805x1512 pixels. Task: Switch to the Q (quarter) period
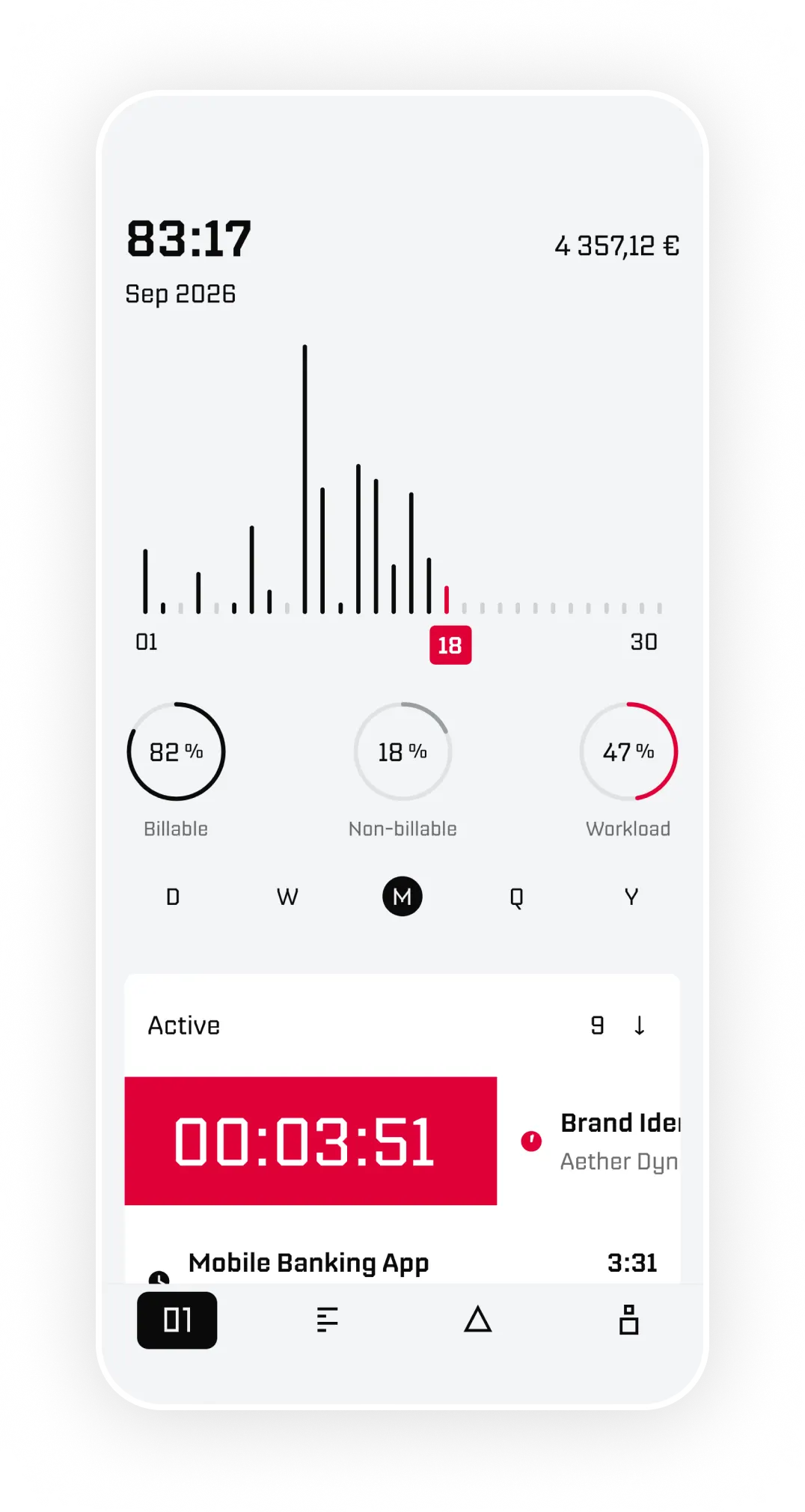tap(516, 897)
